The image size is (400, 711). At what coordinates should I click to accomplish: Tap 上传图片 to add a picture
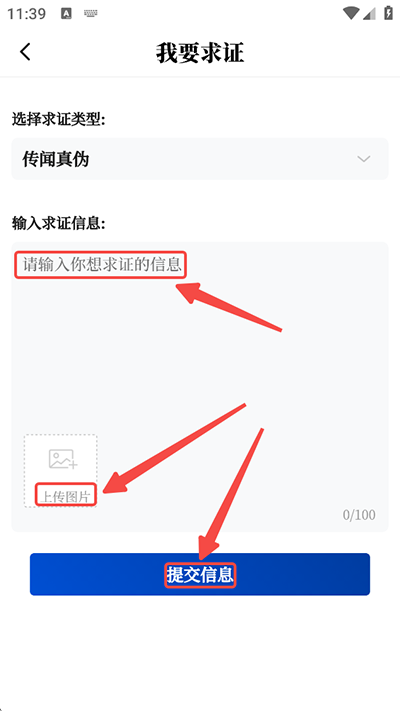(61, 471)
